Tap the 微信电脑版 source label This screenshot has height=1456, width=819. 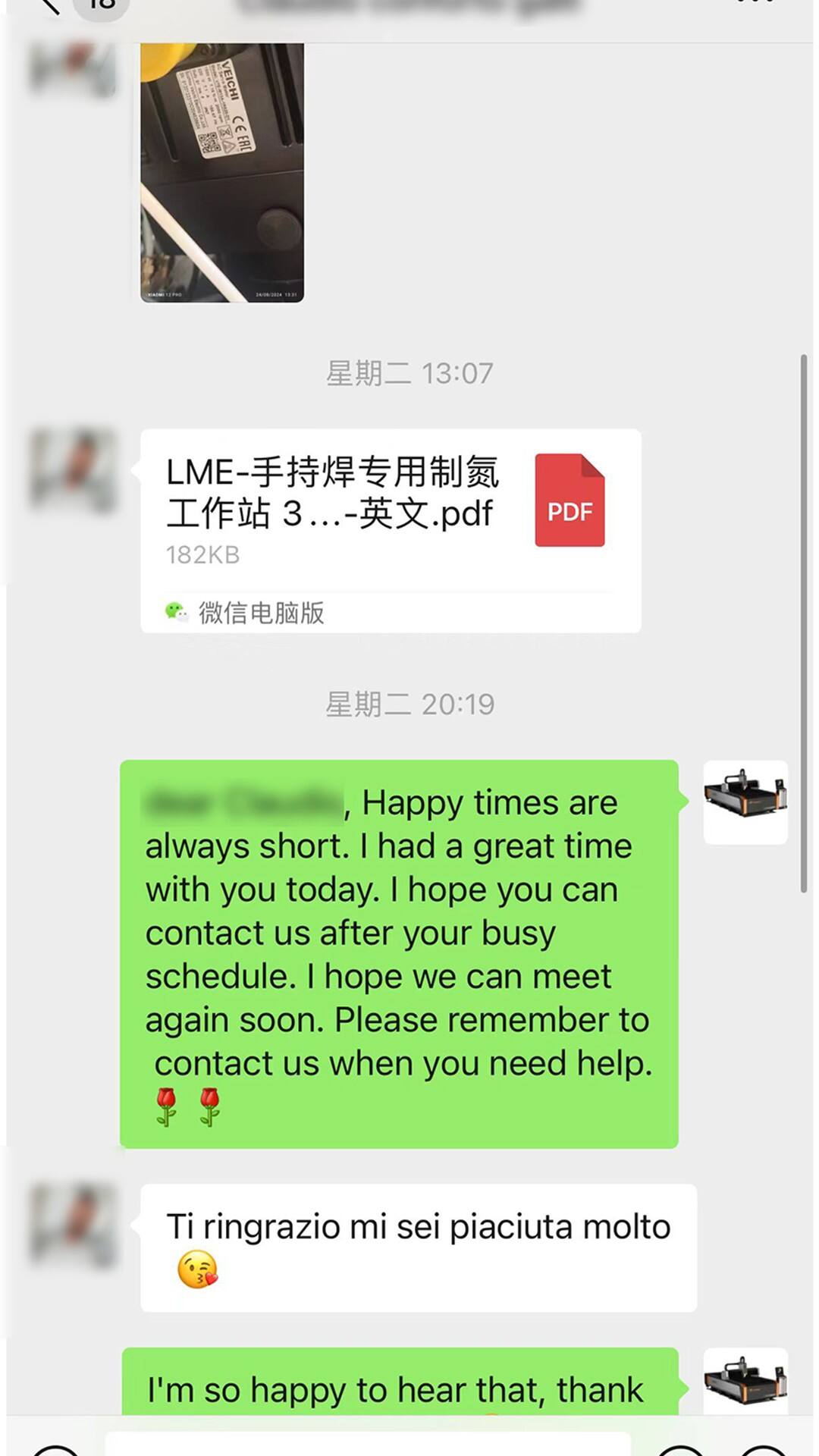point(262,614)
